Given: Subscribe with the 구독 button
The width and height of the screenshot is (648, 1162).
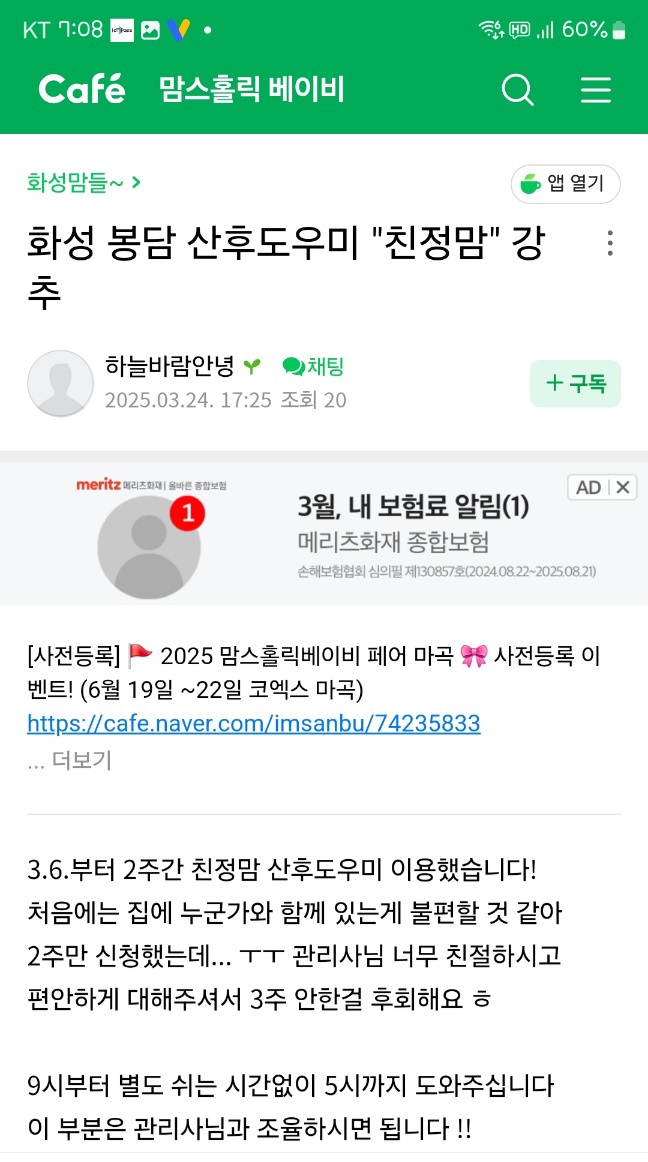Looking at the screenshot, I should (575, 383).
